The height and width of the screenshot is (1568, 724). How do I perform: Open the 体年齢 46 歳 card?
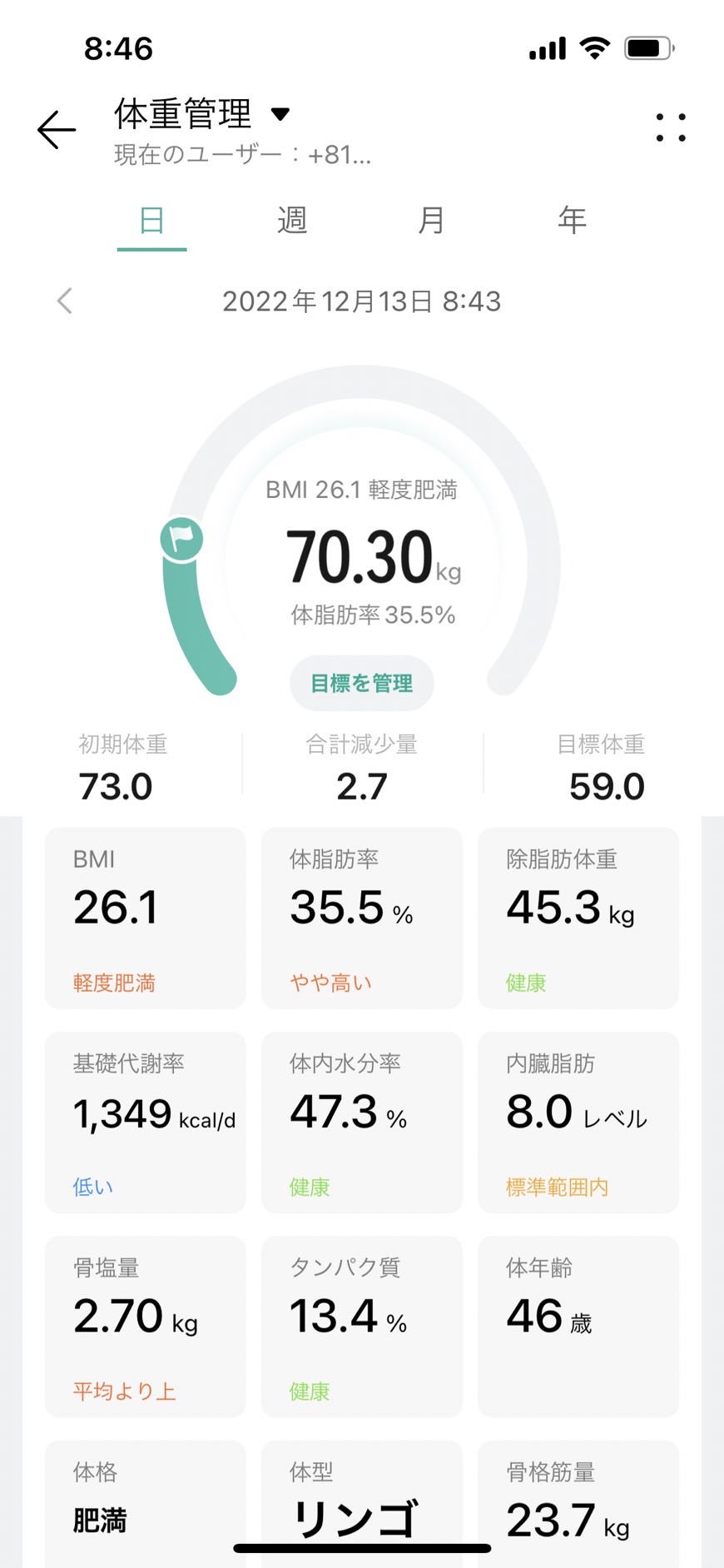tap(578, 1327)
